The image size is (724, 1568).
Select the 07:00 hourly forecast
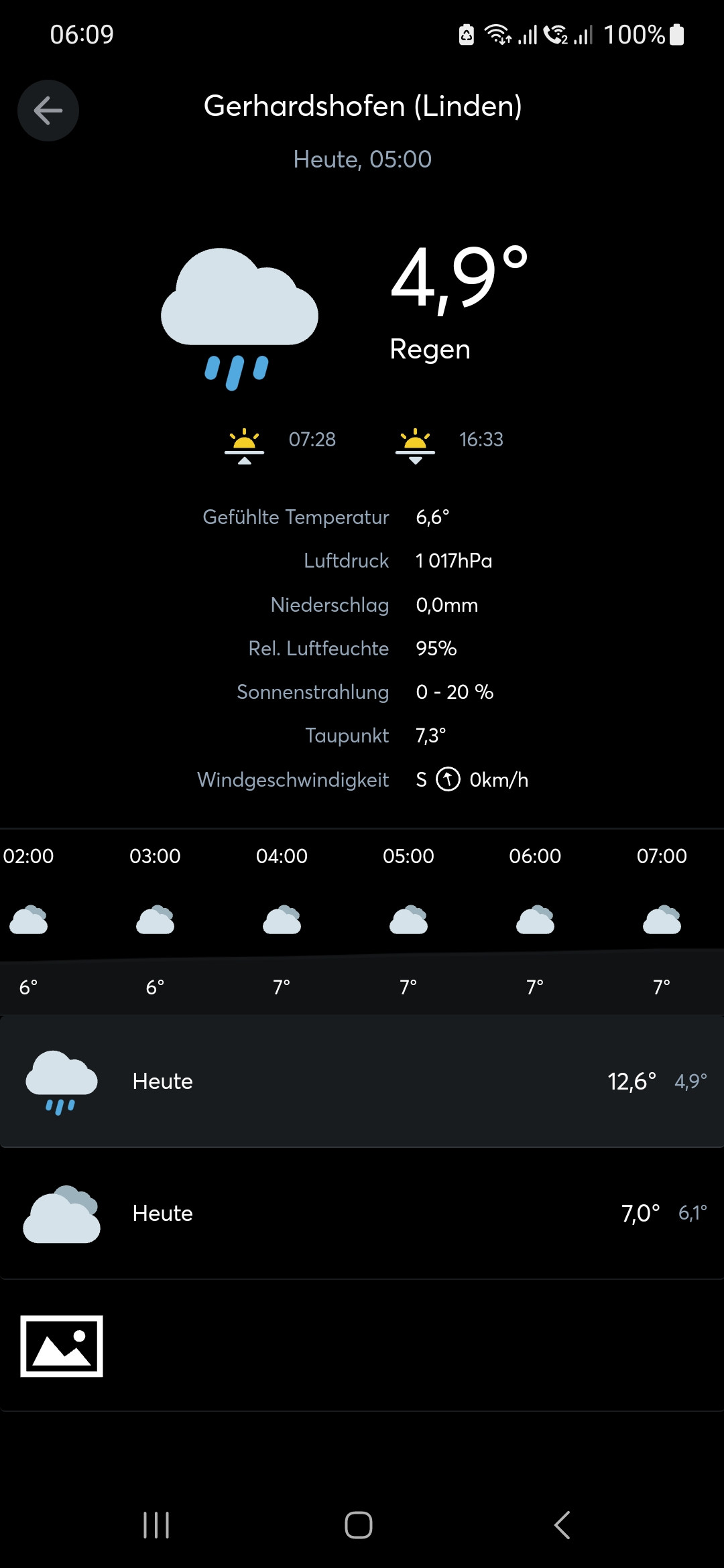[x=662, y=921]
